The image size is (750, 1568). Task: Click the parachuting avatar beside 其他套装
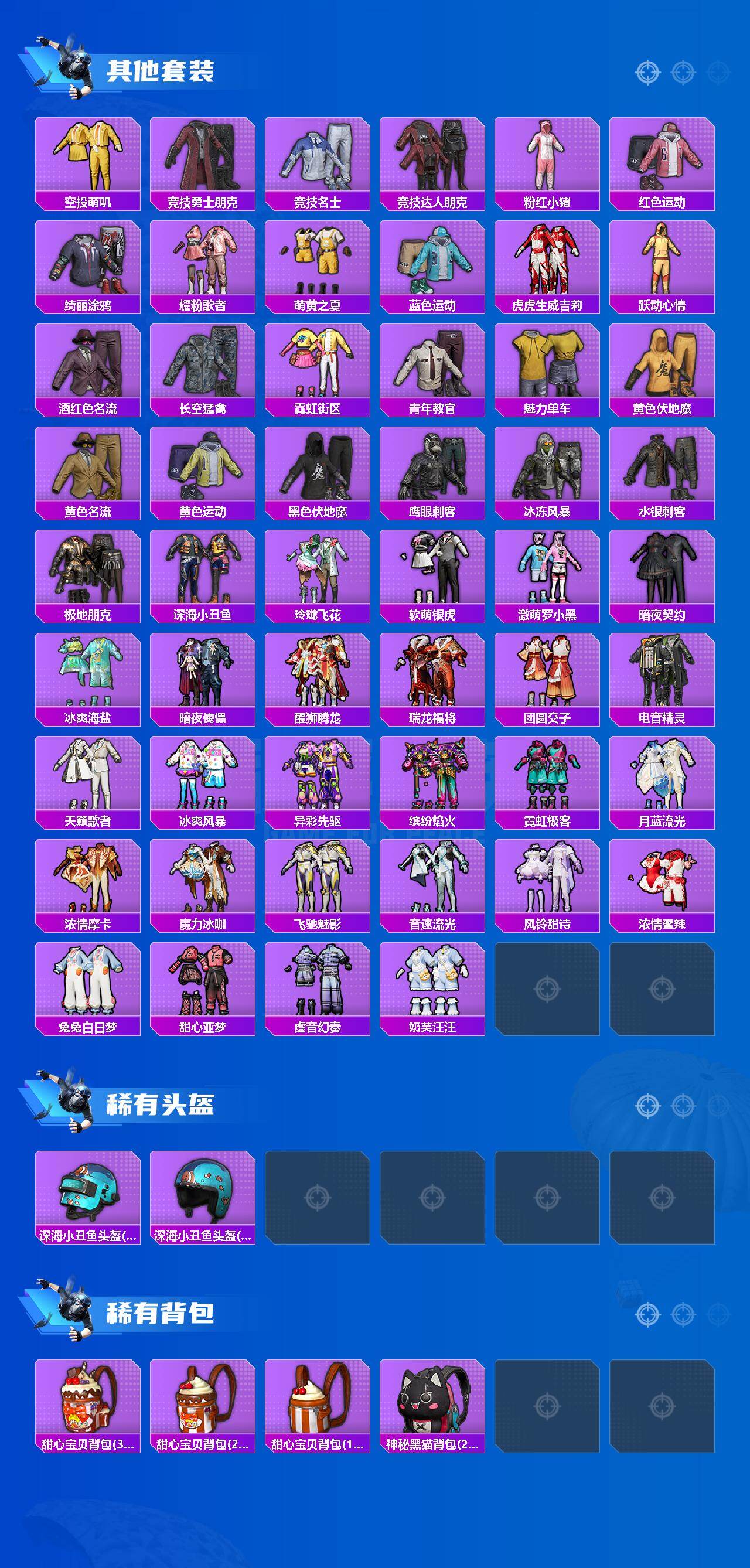coord(73,67)
